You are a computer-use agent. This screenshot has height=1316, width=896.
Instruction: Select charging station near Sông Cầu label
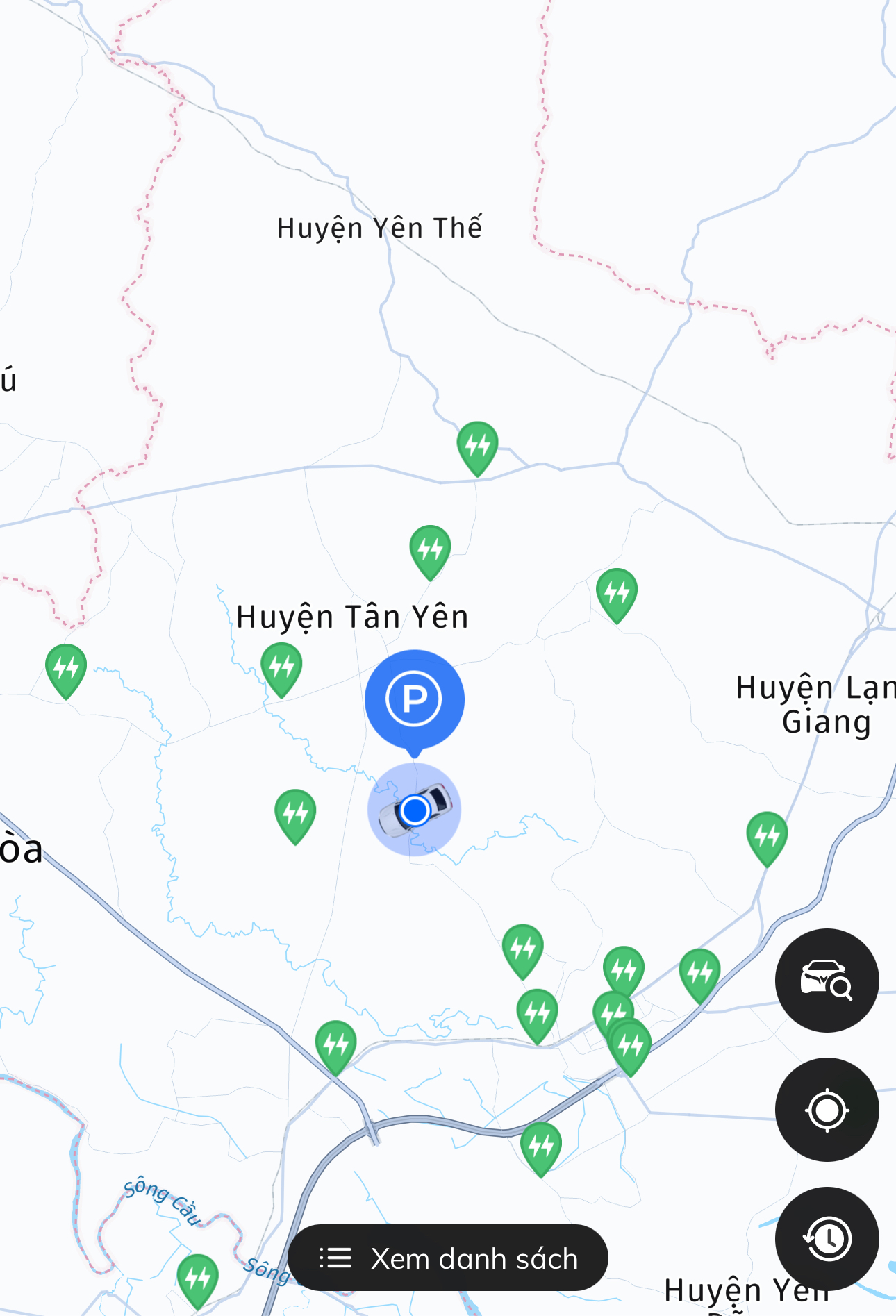(198, 1278)
